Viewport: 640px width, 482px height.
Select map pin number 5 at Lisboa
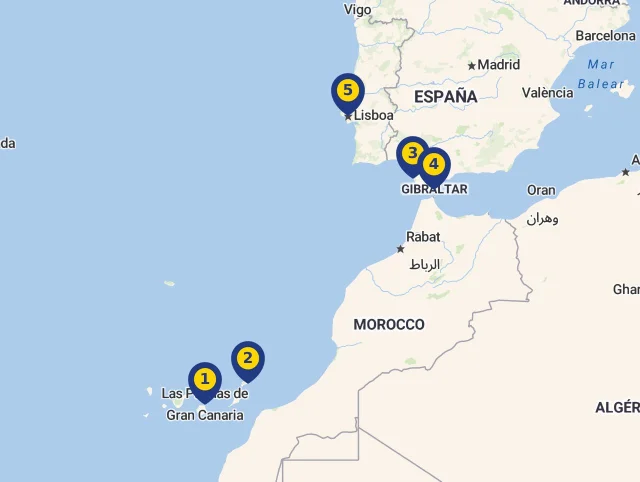coord(347,92)
